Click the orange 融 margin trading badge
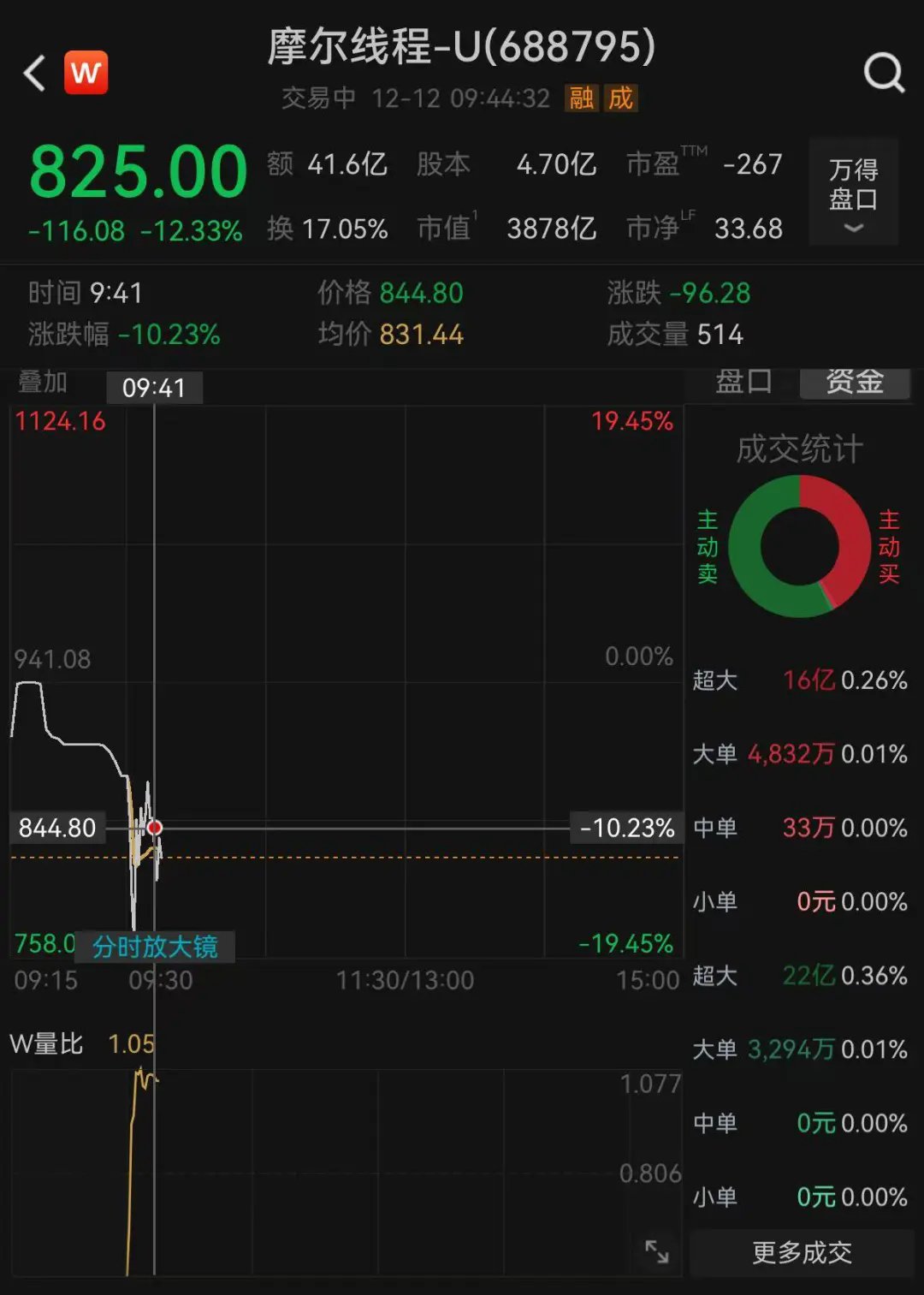Viewport: 924px width, 1295px height. tap(581, 99)
